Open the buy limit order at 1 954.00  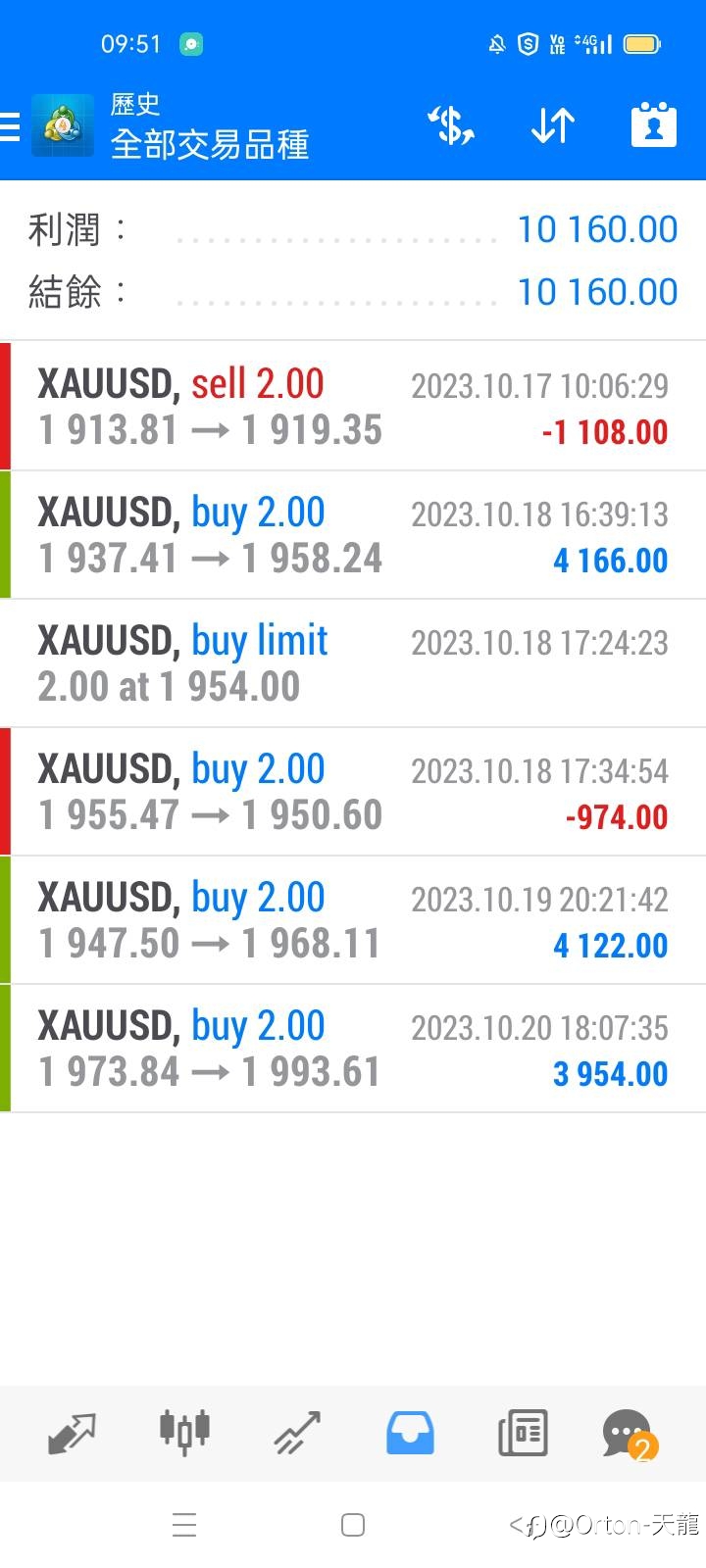(353, 663)
